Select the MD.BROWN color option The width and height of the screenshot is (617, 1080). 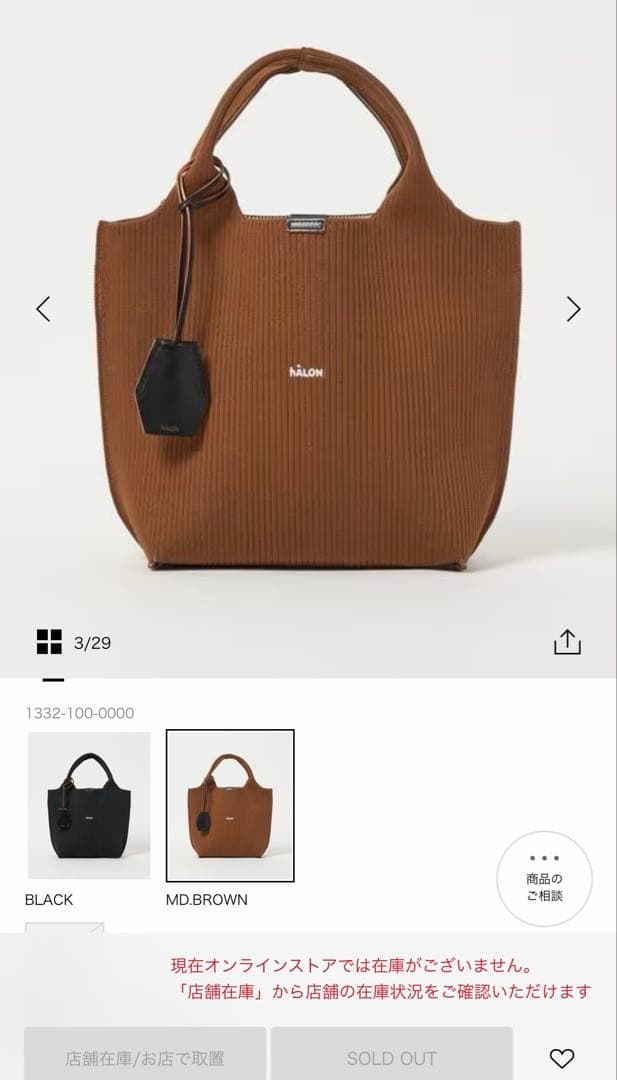coord(230,806)
